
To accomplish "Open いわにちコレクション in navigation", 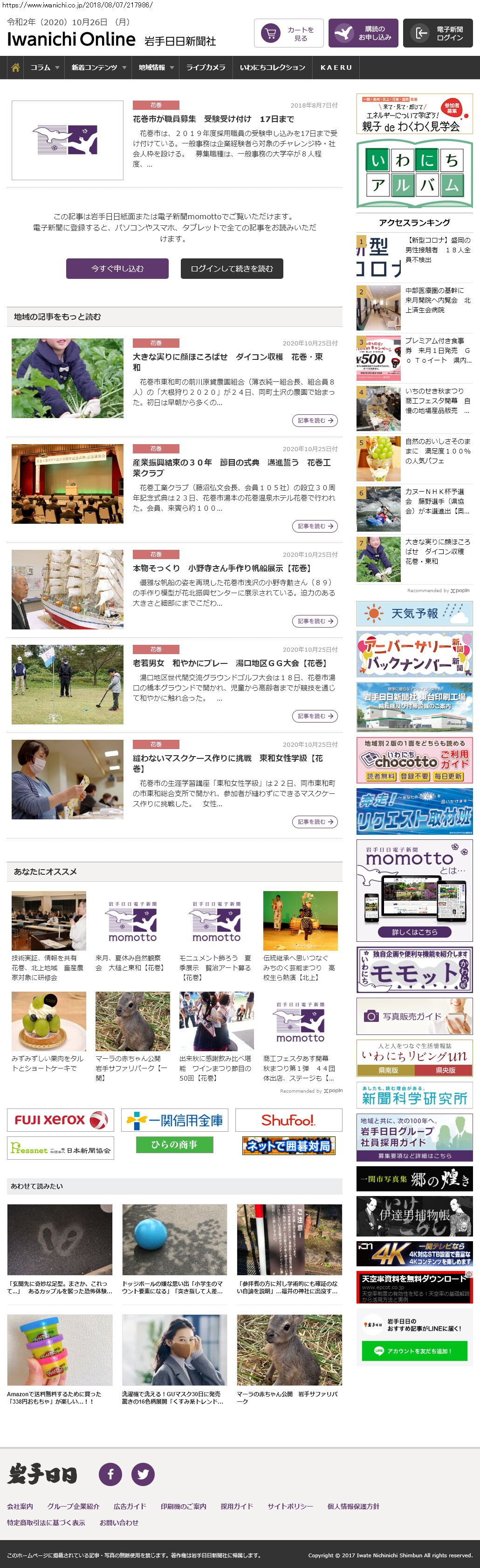I will [x=272, y=68].
